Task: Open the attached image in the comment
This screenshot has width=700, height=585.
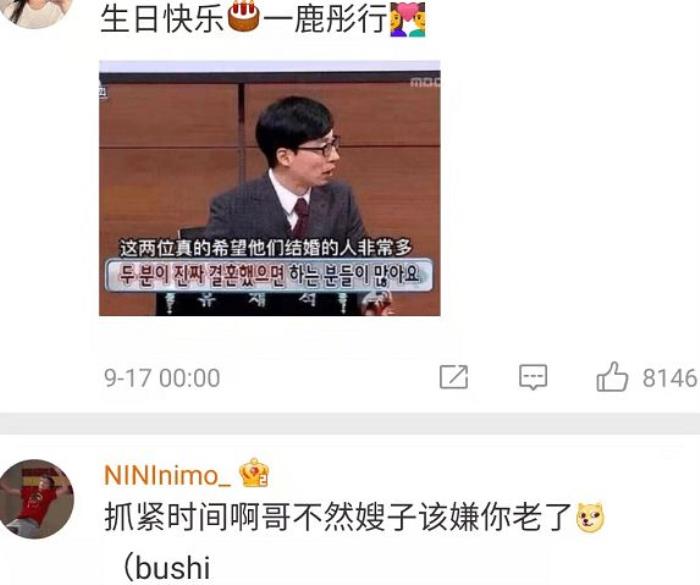Action: (x=269, y=189)
